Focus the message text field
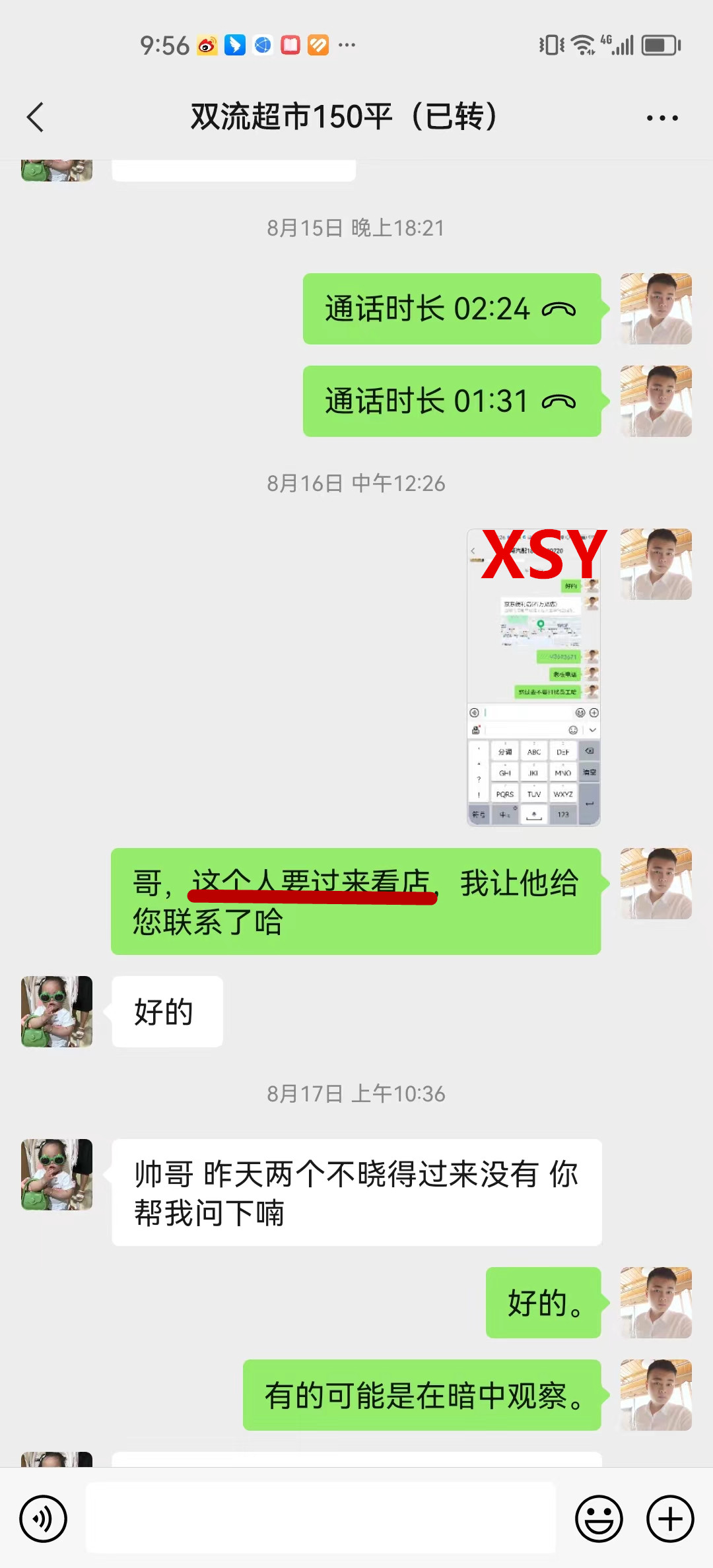The height and width of the screenshot is (1568, 713). tap(321, 1518)
